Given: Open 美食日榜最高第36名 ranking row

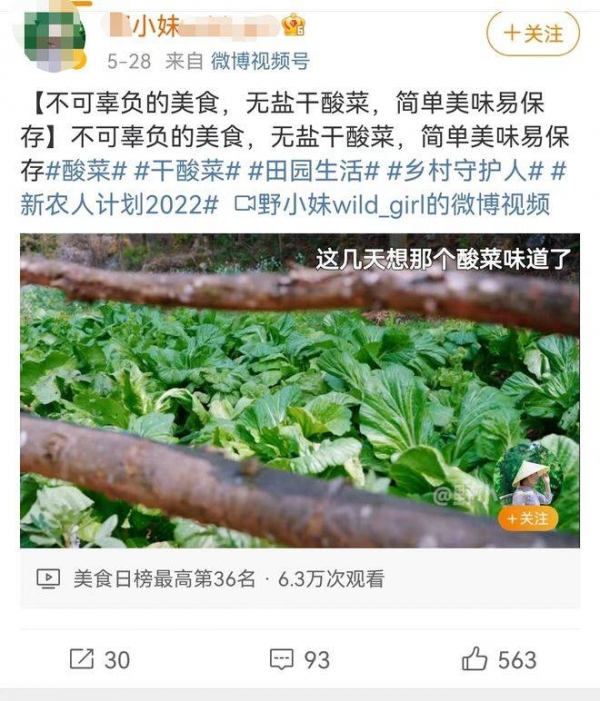Looking at the screenshot, I should pos(165,578).
